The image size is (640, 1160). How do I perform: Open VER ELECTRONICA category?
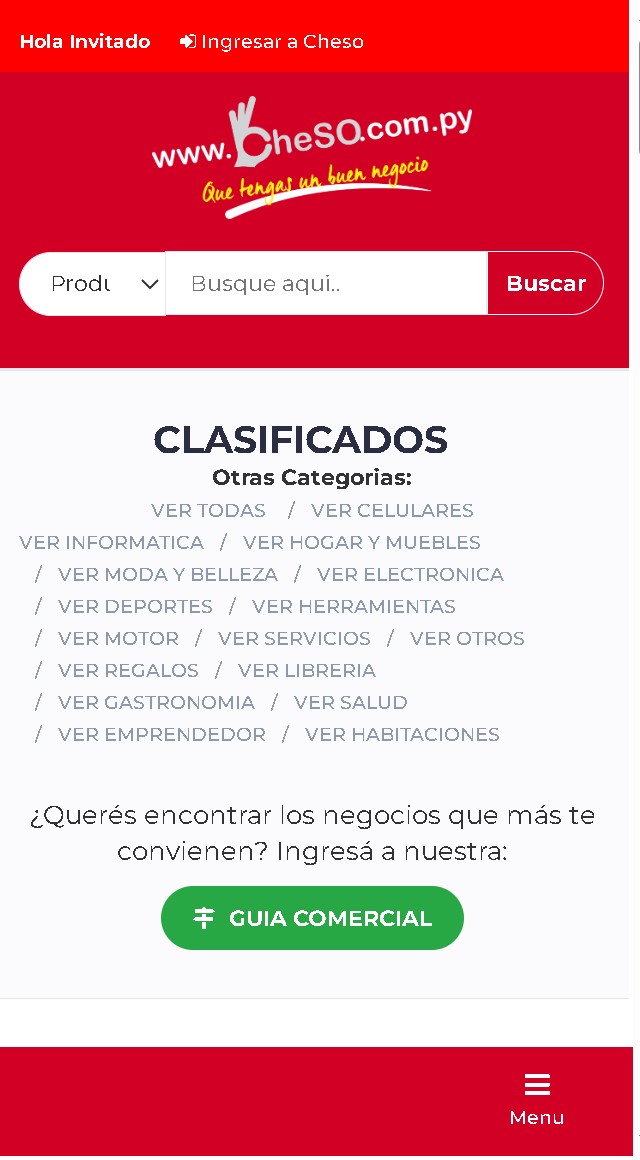(x=410, y=575)
